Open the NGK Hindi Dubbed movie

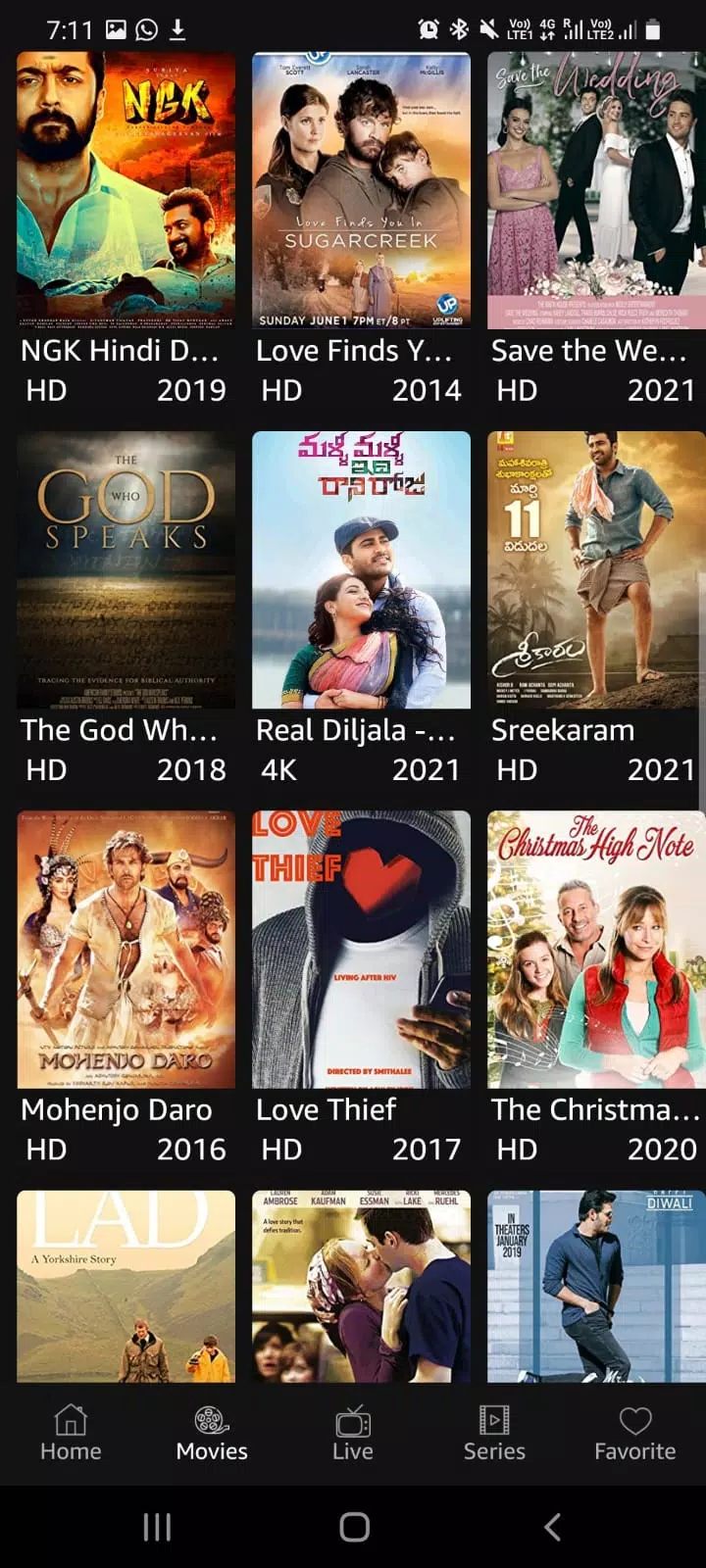point(126,190)
